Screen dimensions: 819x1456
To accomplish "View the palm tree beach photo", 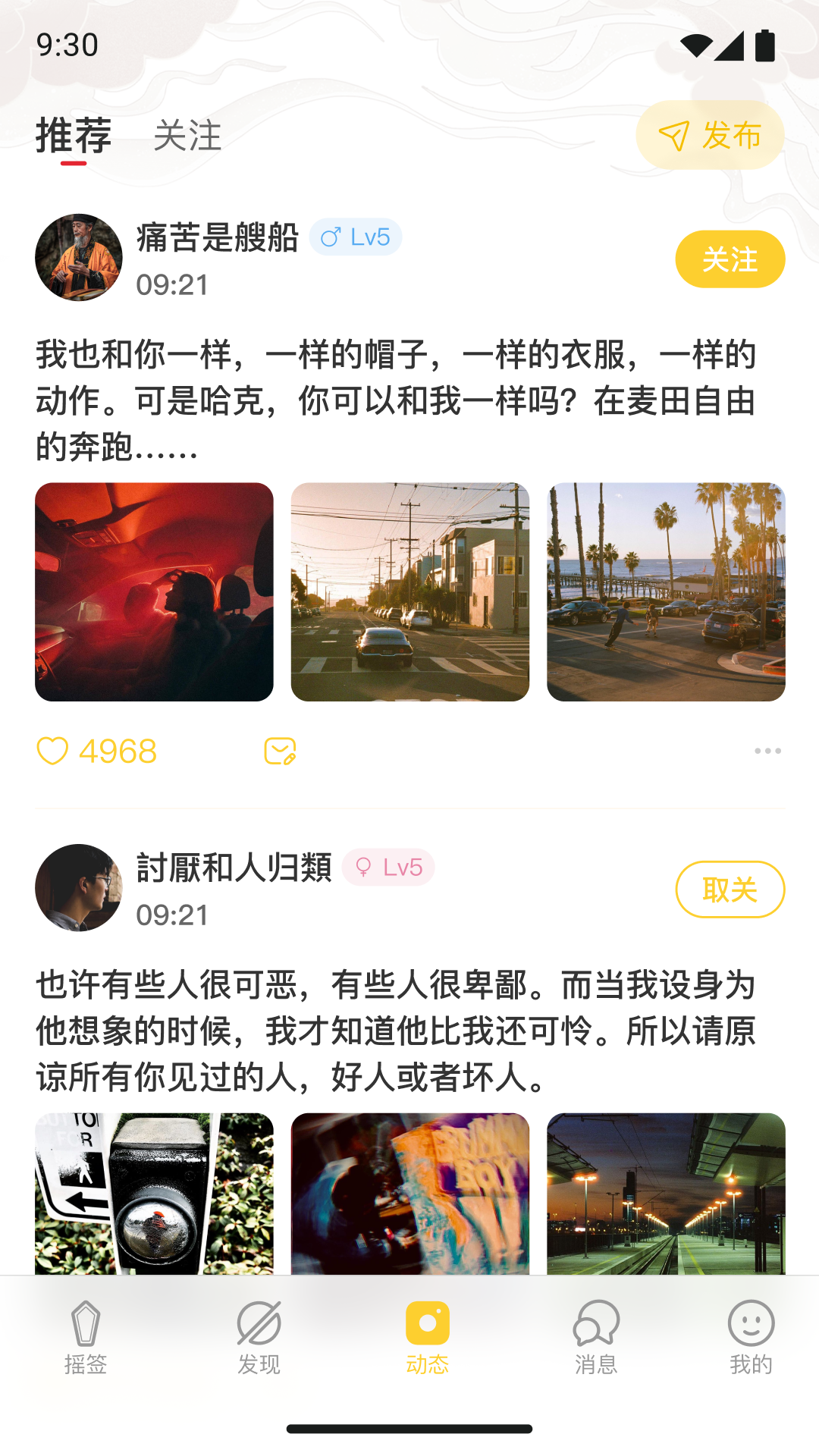I will 666,592.
